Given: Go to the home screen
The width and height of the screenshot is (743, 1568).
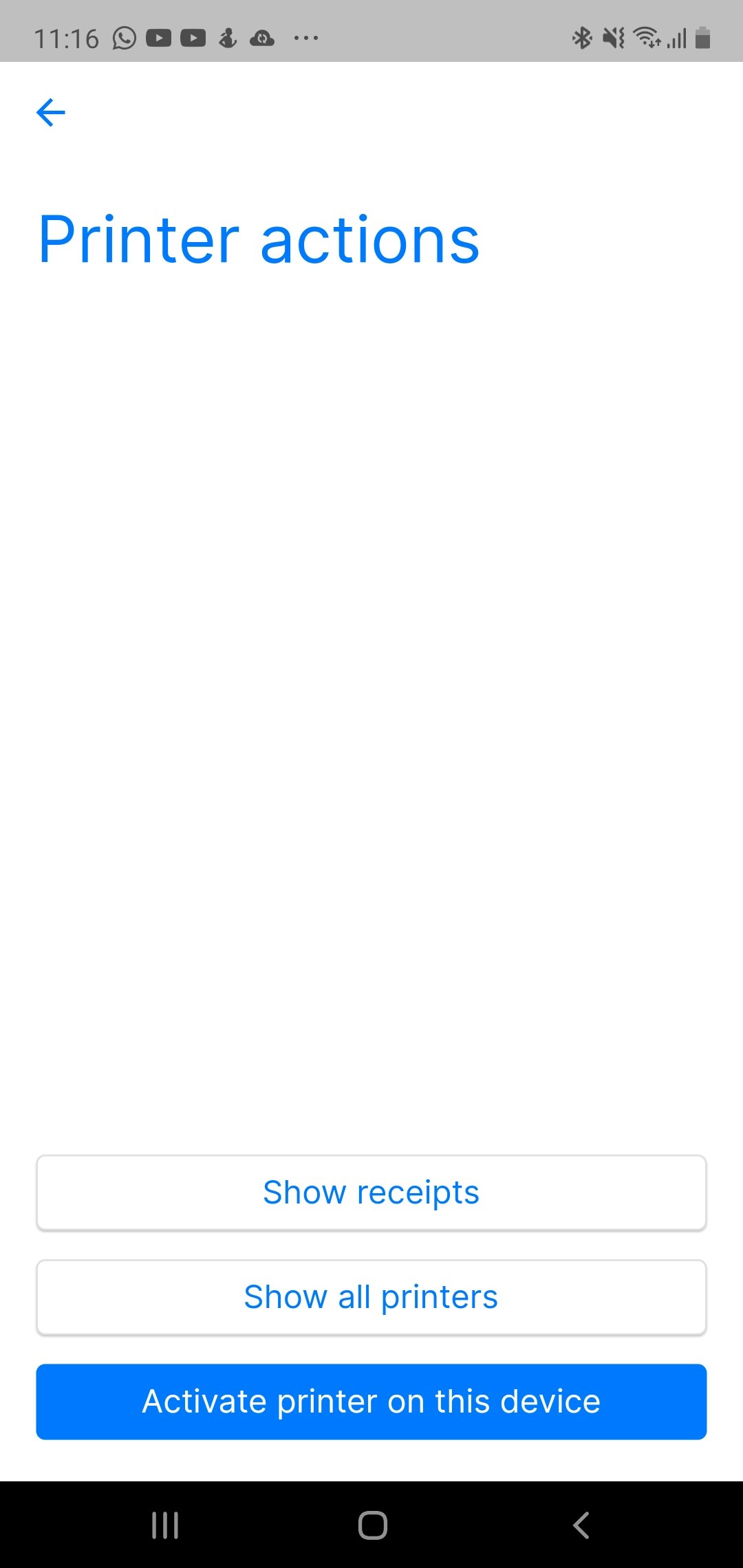Looking at the screenshot, I should click(372, 1525).
